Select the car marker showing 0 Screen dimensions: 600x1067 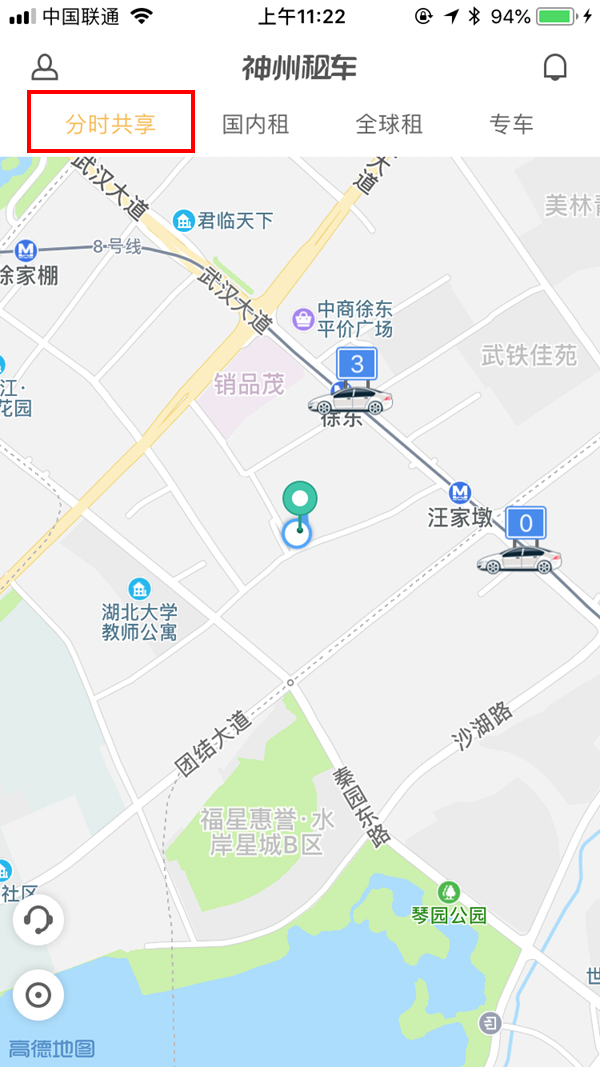pos(520,544)
